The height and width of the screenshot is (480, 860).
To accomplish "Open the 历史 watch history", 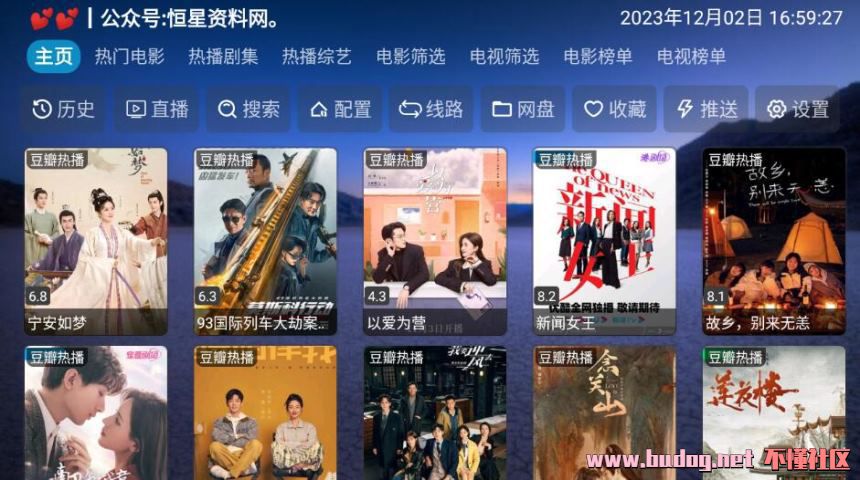I will click(x=63, y=109).
